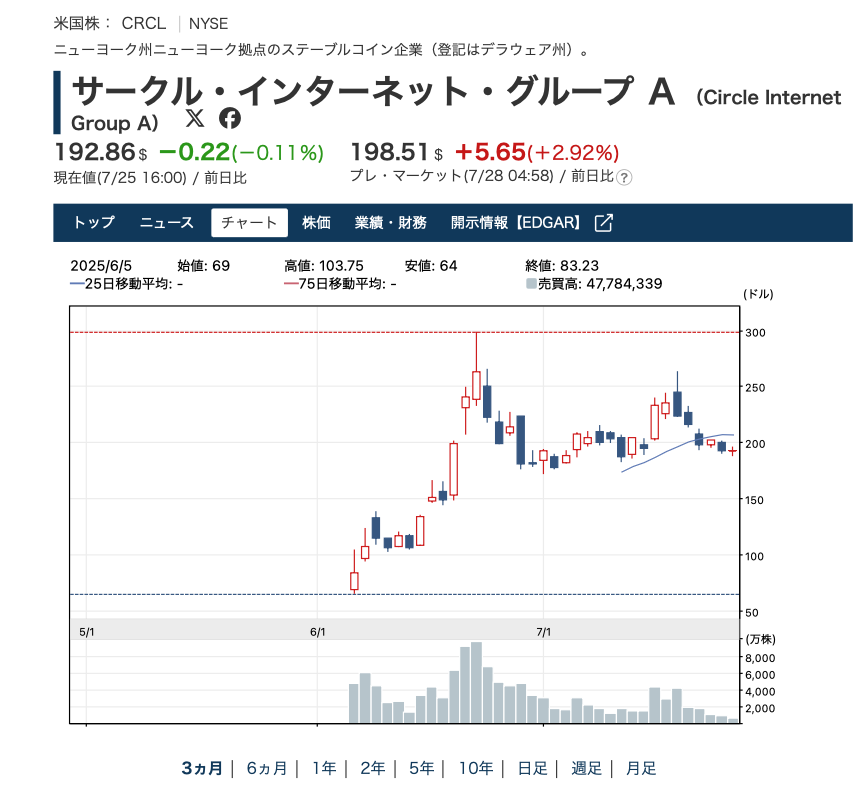Open the pre-market help question icon
This screenshot has width=863, height=801.
[x=624, y=177]
